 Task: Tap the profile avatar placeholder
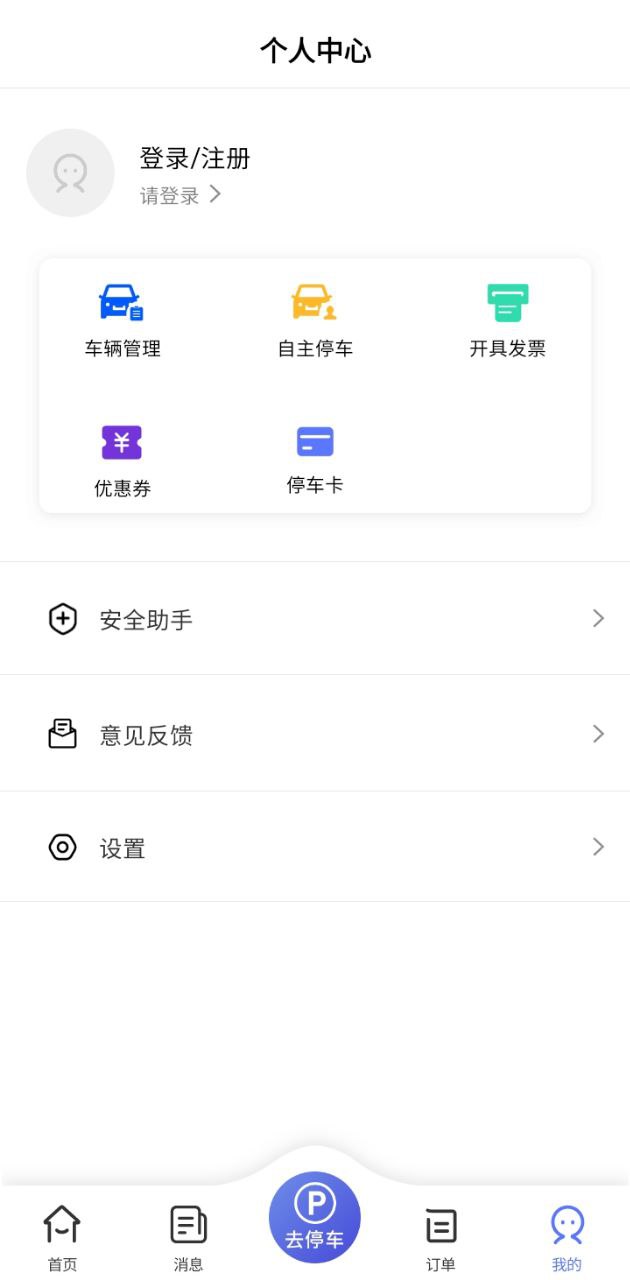[x=70, y=173]
